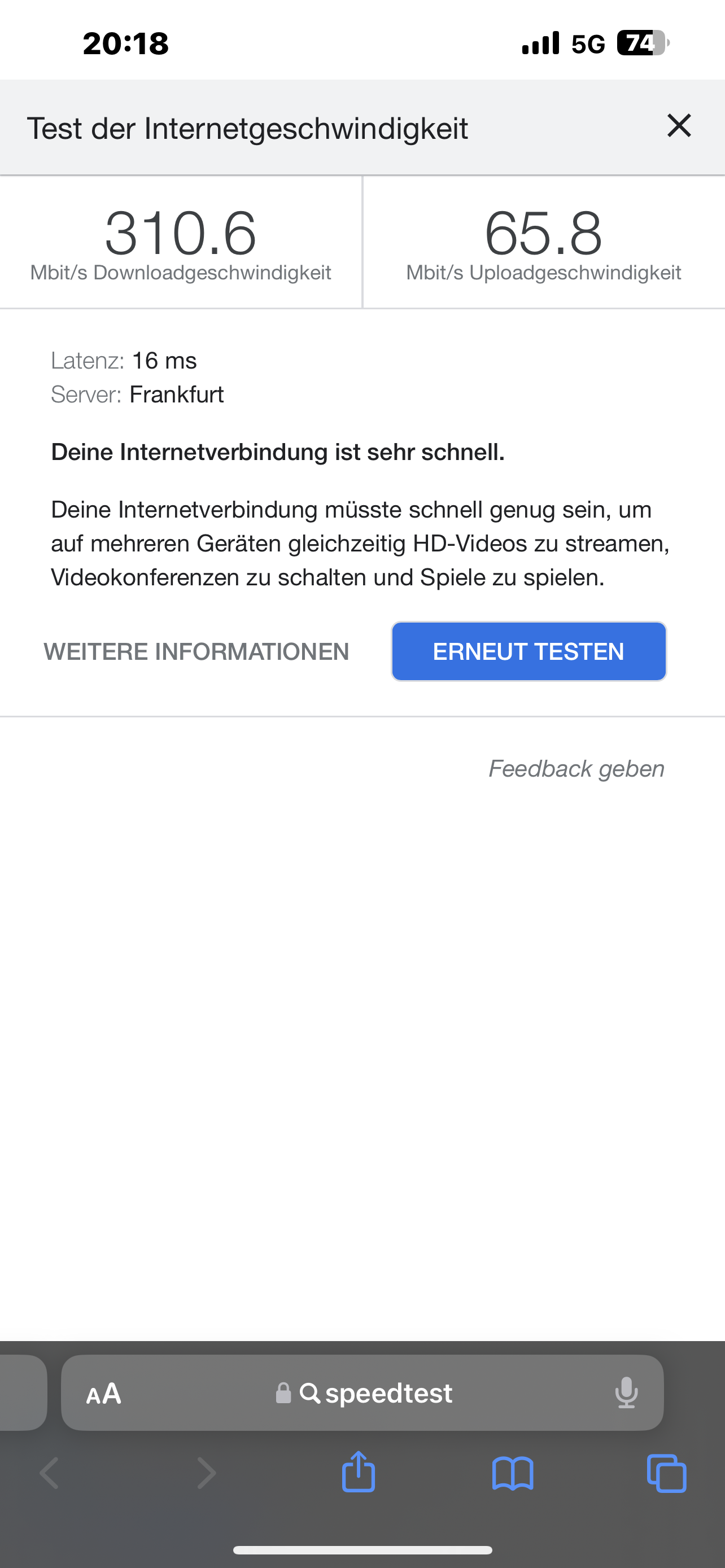Tap the Erneut Testen button
Viewport: 725px width, 1568px height.
529,651
